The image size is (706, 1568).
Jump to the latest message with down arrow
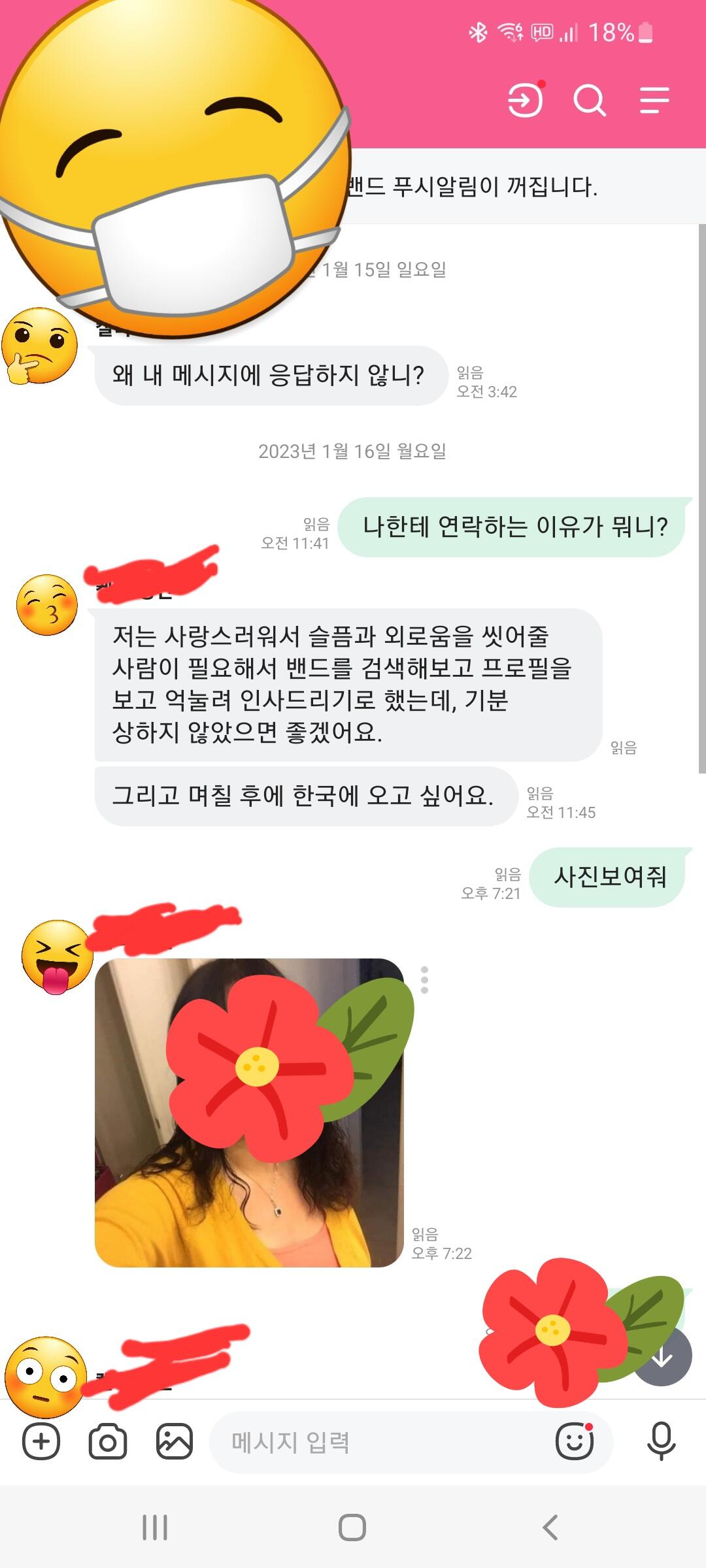(x=663, y=1358)
